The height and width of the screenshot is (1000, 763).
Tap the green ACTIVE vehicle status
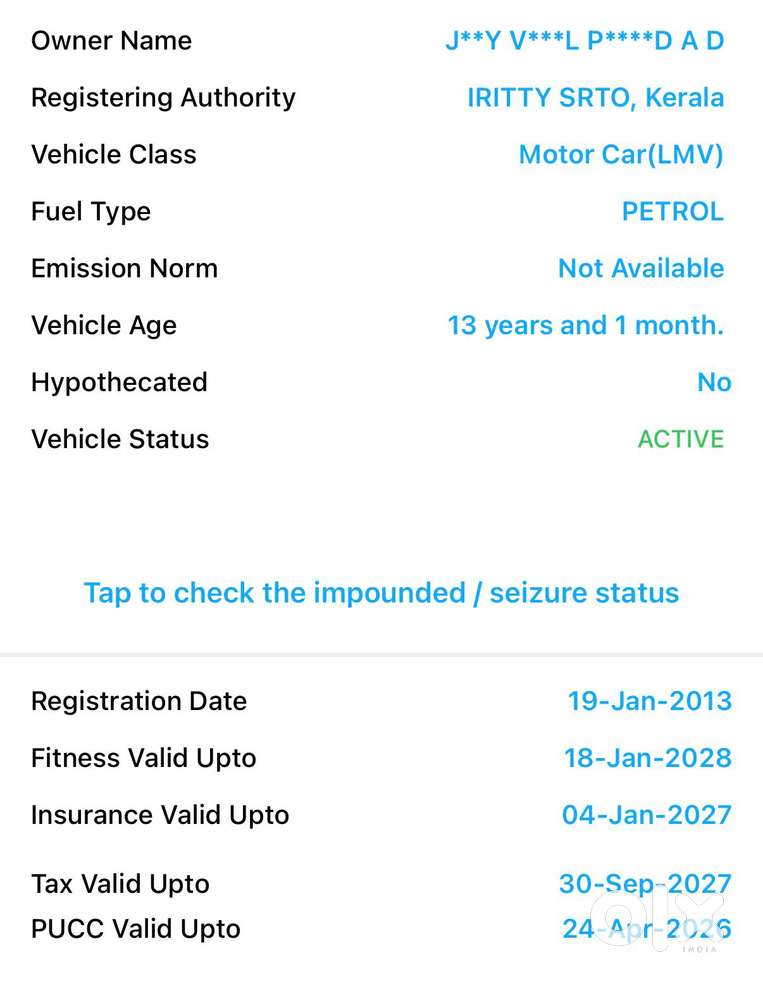pyautogui.click(x=681, y=439)
